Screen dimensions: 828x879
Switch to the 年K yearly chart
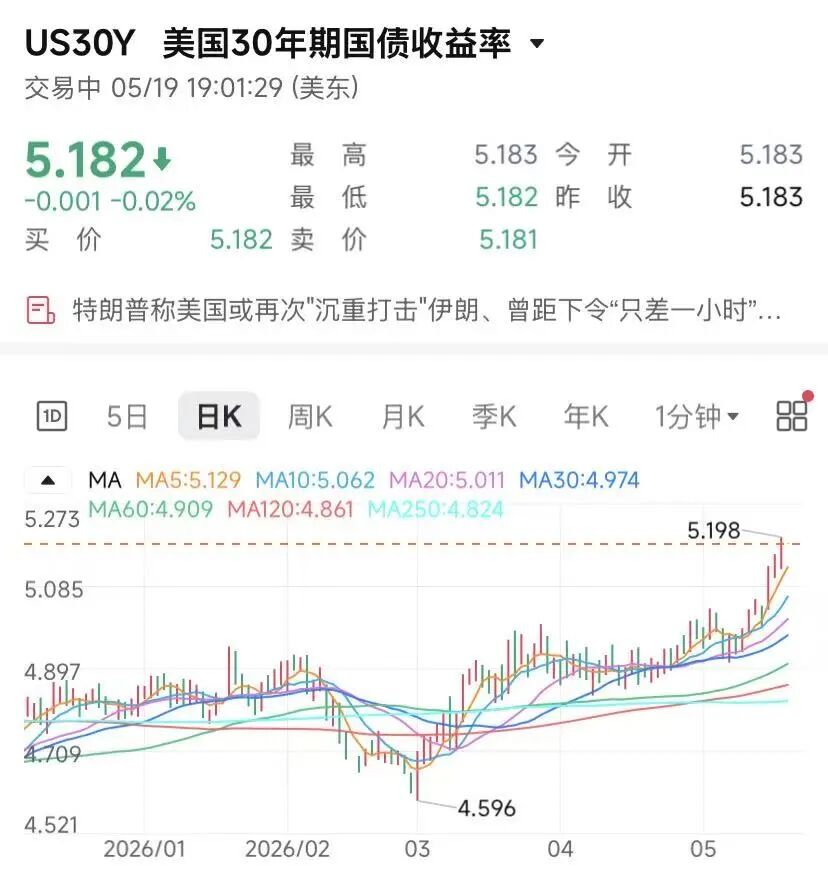pos(586,417)
